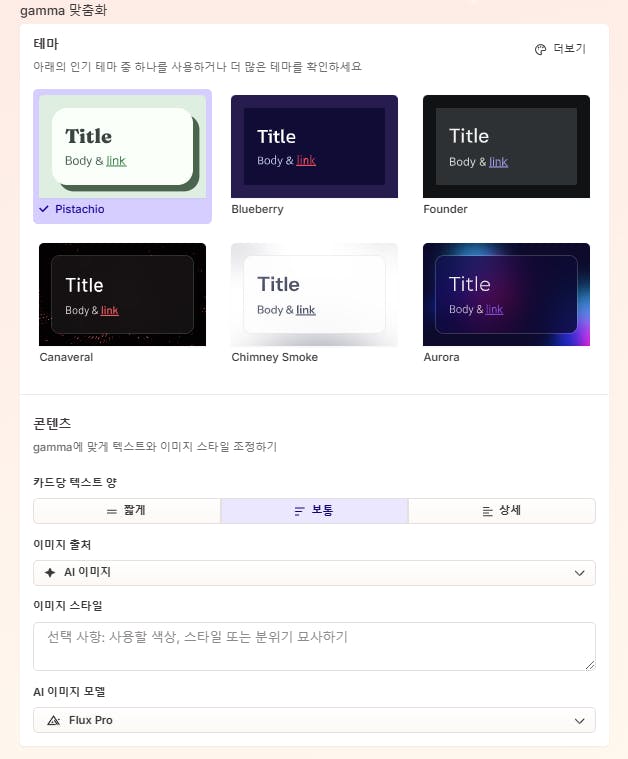Open the AI 이미지 모델 dropdown
Viewport: 628px width, 759px height.
(314, 720)
